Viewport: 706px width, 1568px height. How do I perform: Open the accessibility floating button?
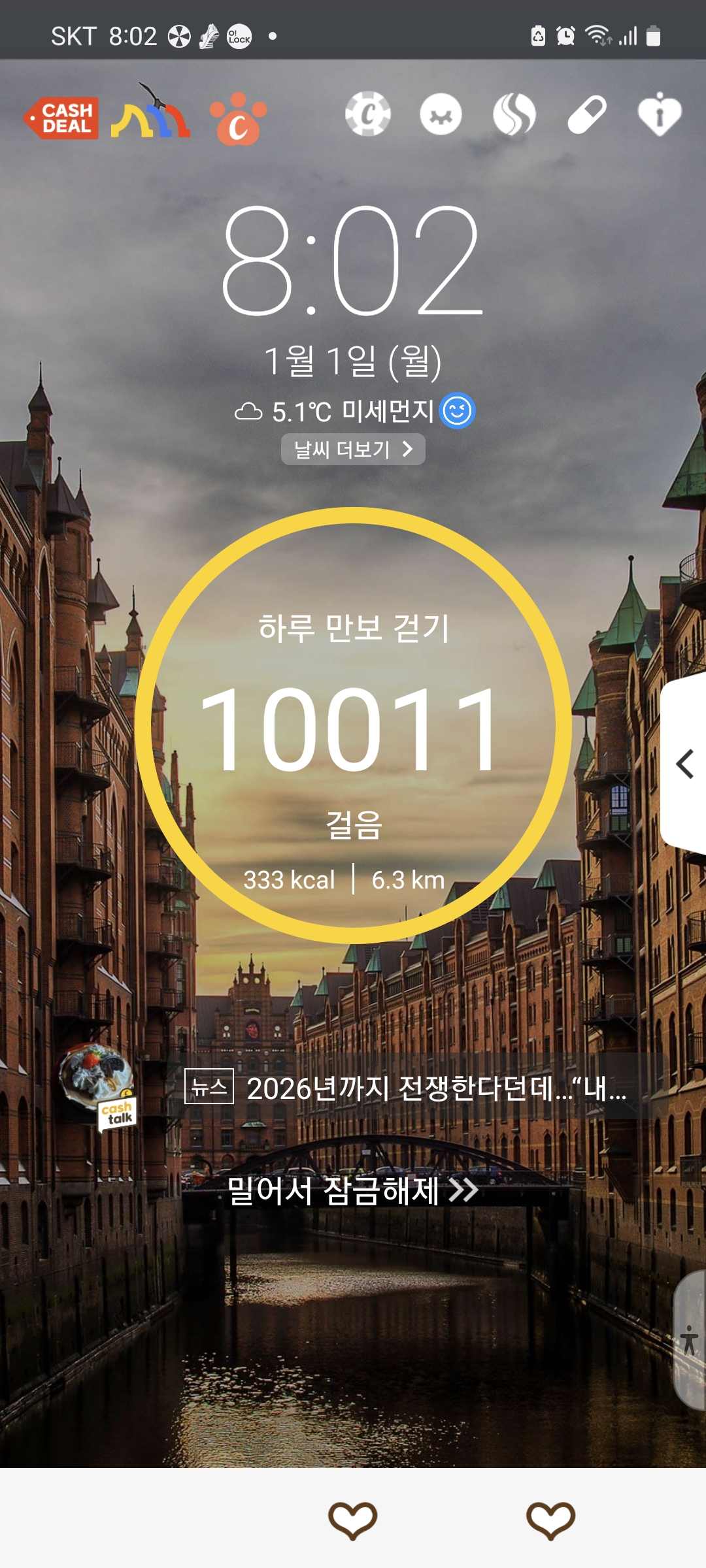[x=690, y=1341]
